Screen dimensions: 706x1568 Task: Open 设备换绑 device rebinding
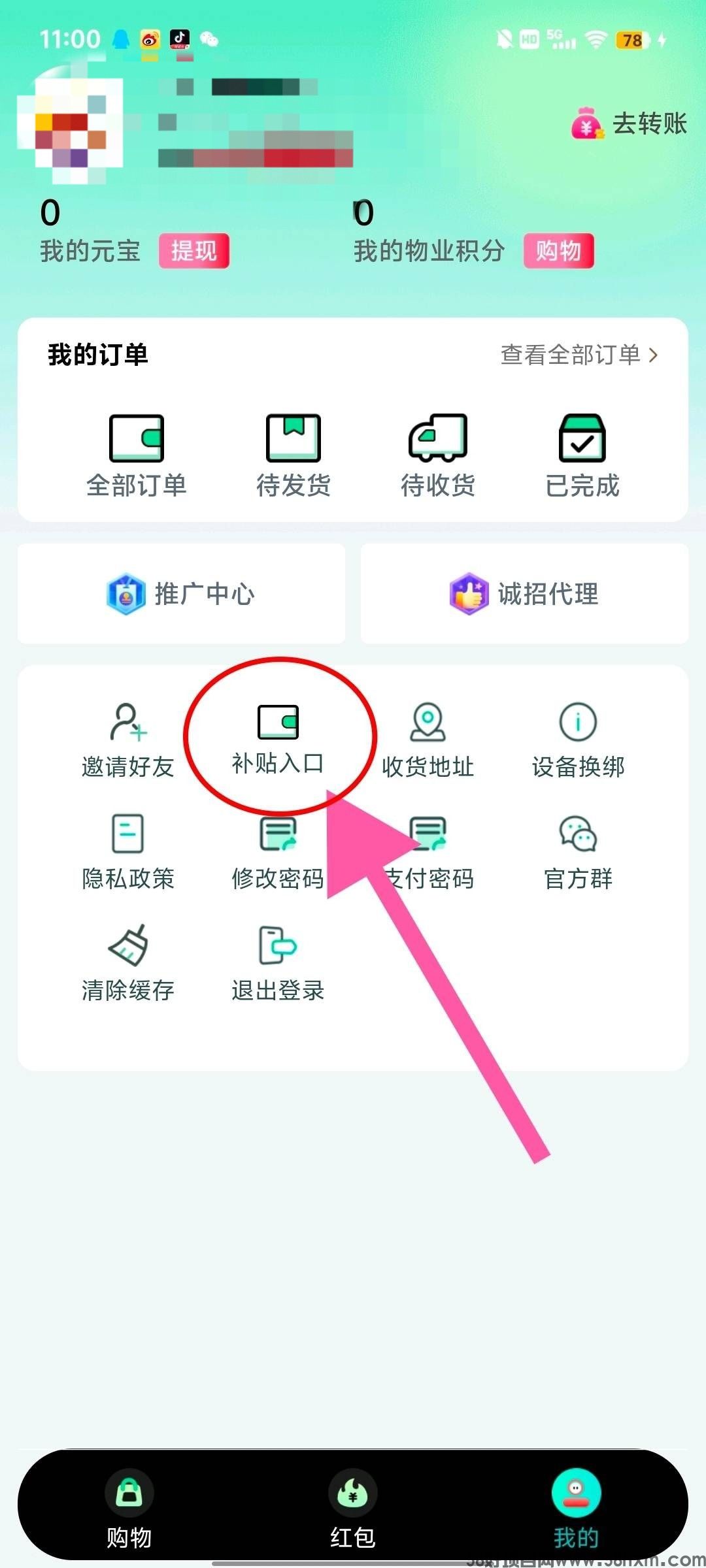(x=578, y=738)
